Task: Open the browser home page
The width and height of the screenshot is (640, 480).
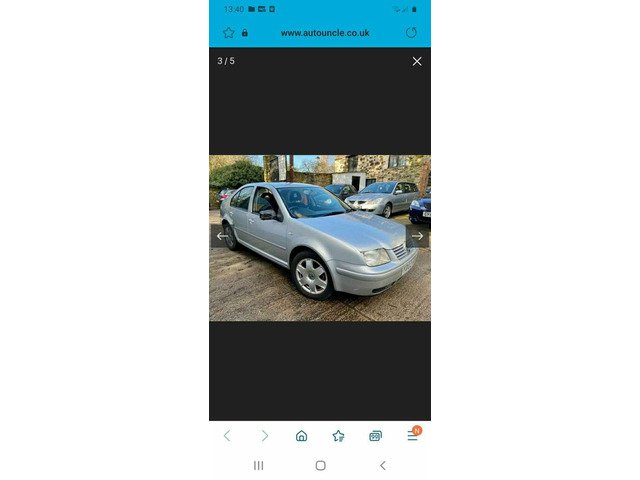Action: (x=301, y=435)
